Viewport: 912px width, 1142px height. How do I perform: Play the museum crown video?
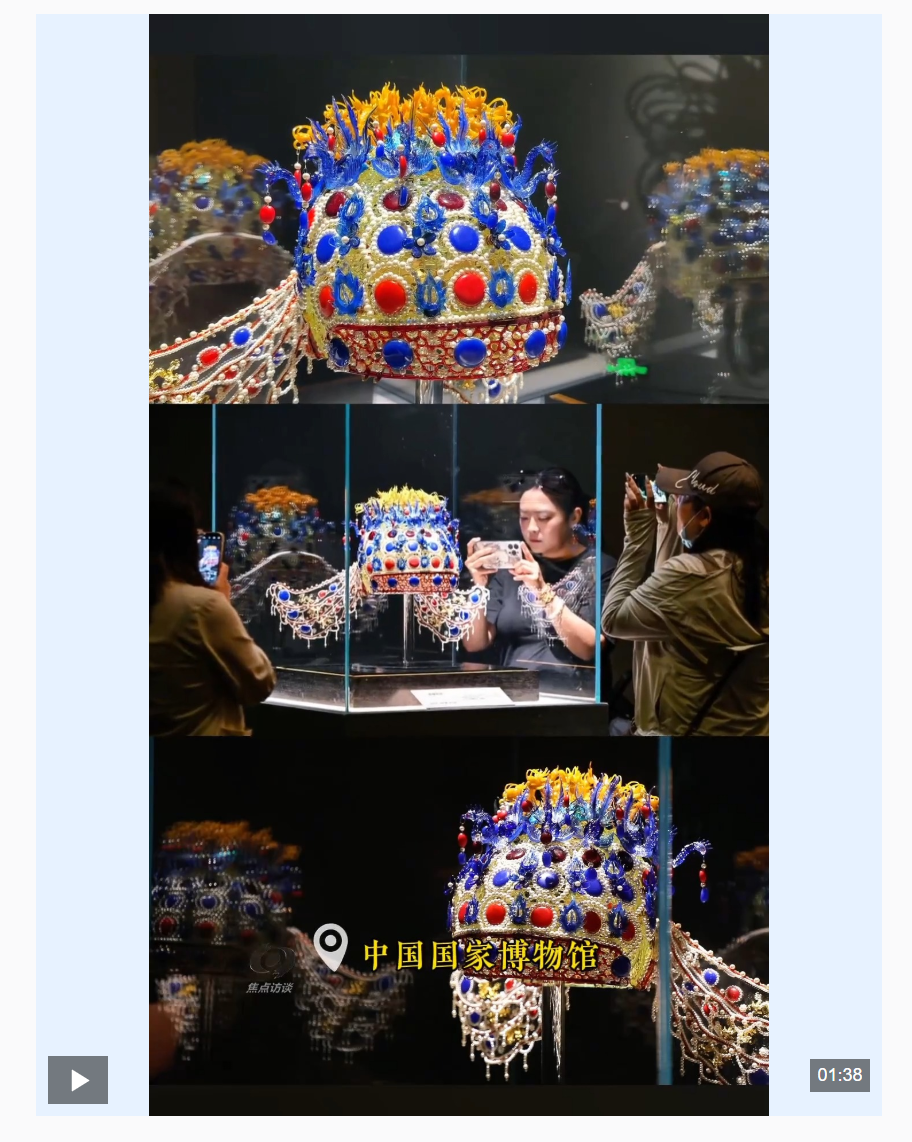78,1079
